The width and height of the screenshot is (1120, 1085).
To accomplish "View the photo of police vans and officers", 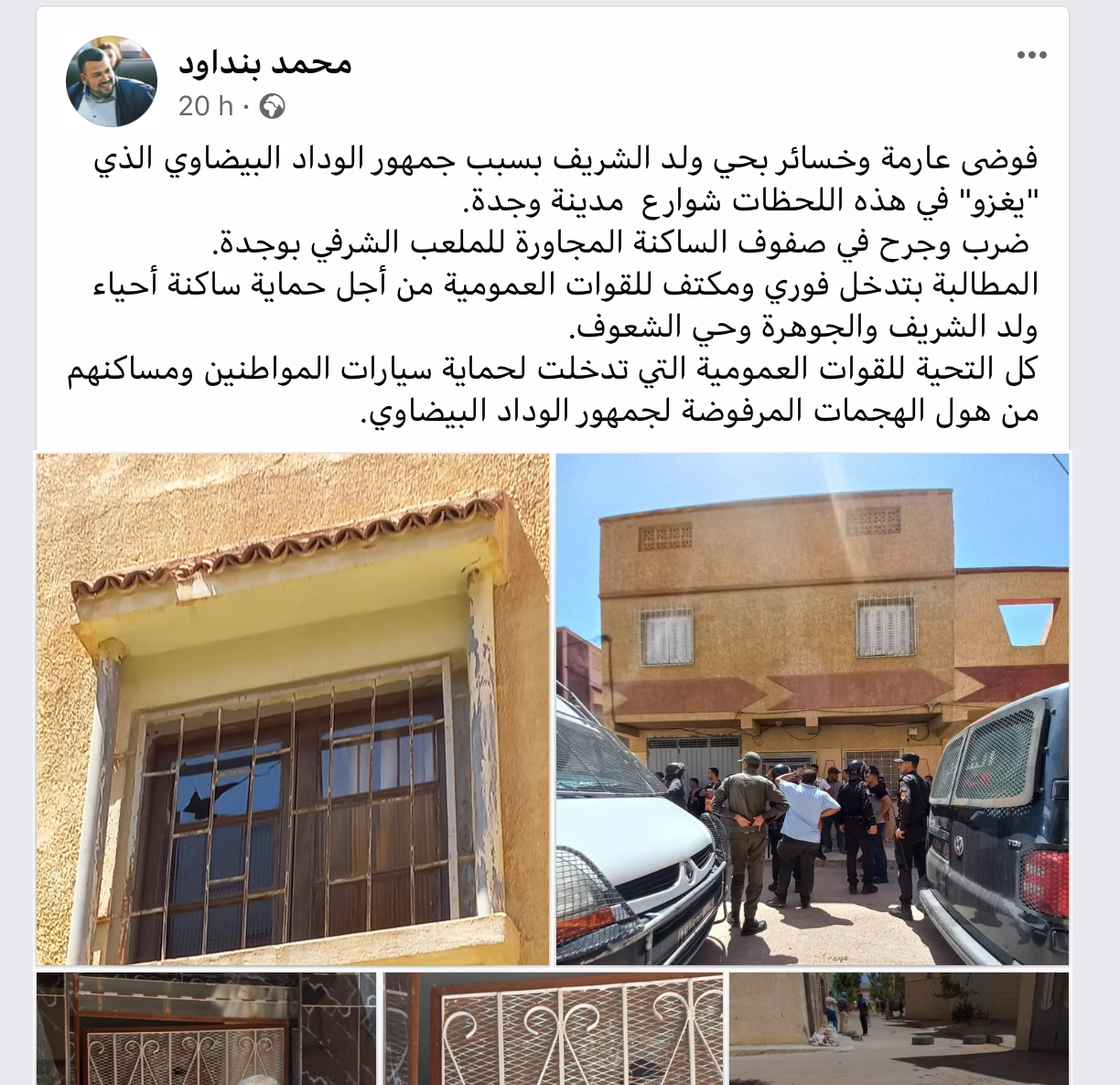I will 812,709.
